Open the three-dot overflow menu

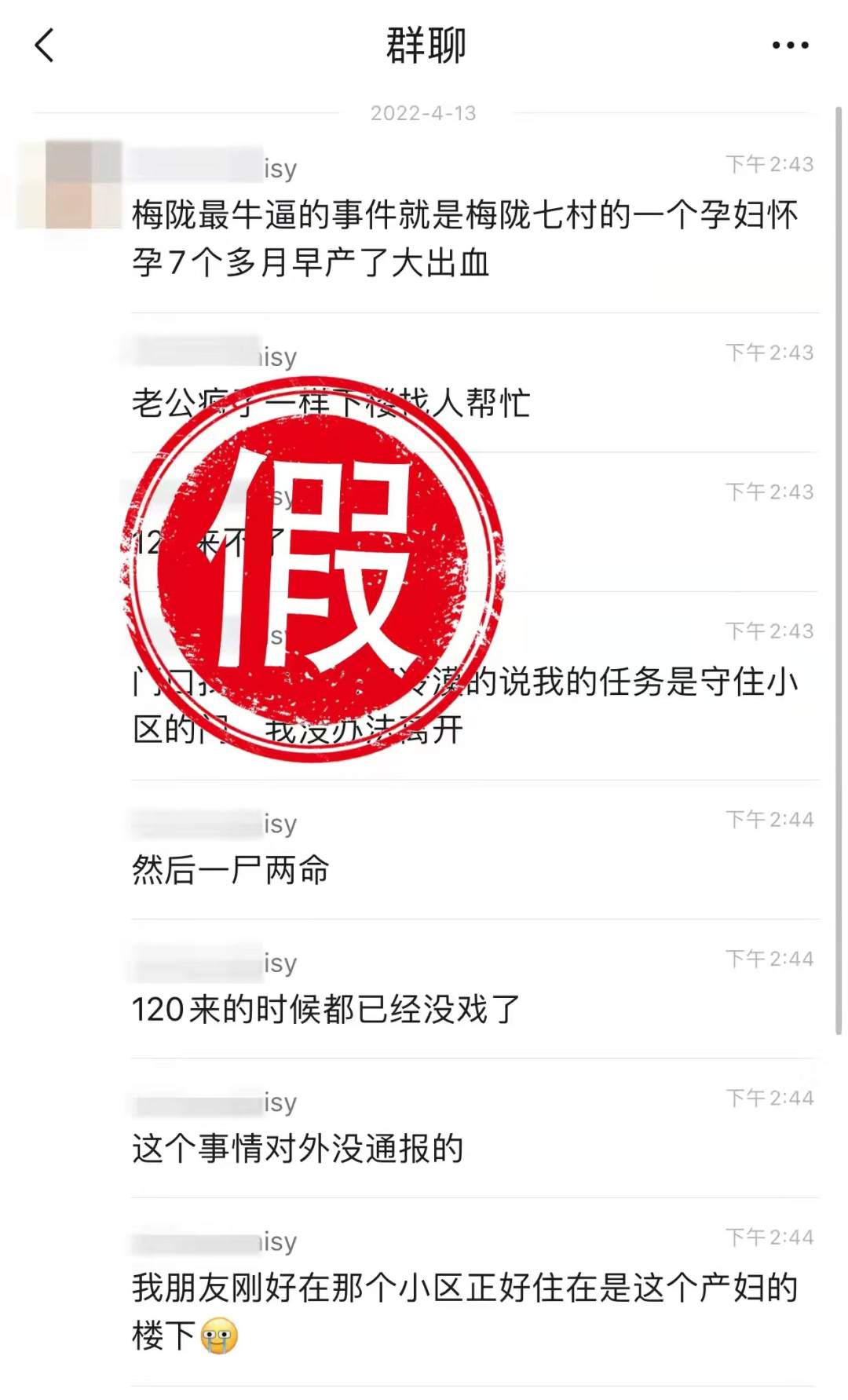point(790,46)
